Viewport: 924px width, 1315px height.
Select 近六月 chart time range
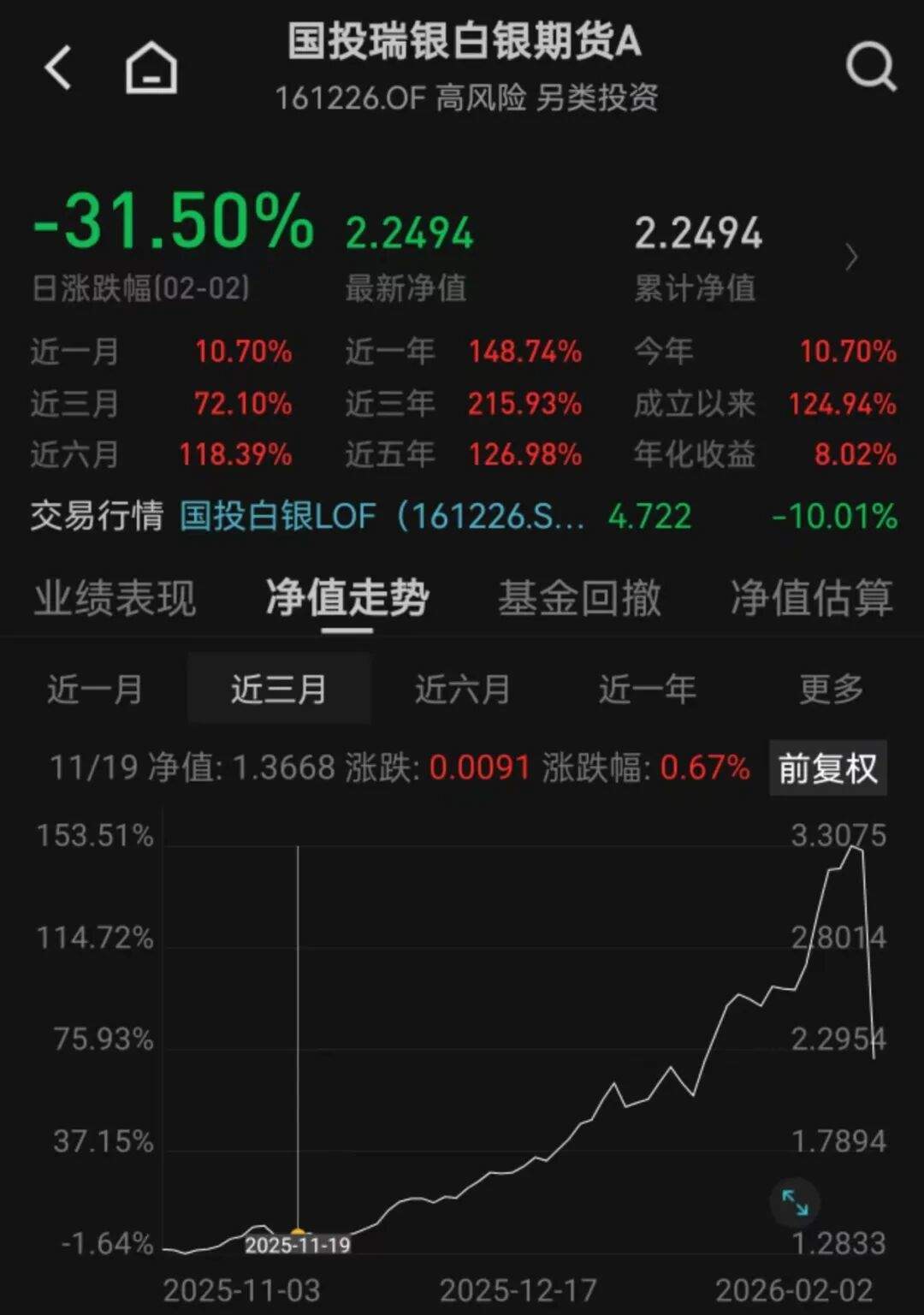point(463,690)
